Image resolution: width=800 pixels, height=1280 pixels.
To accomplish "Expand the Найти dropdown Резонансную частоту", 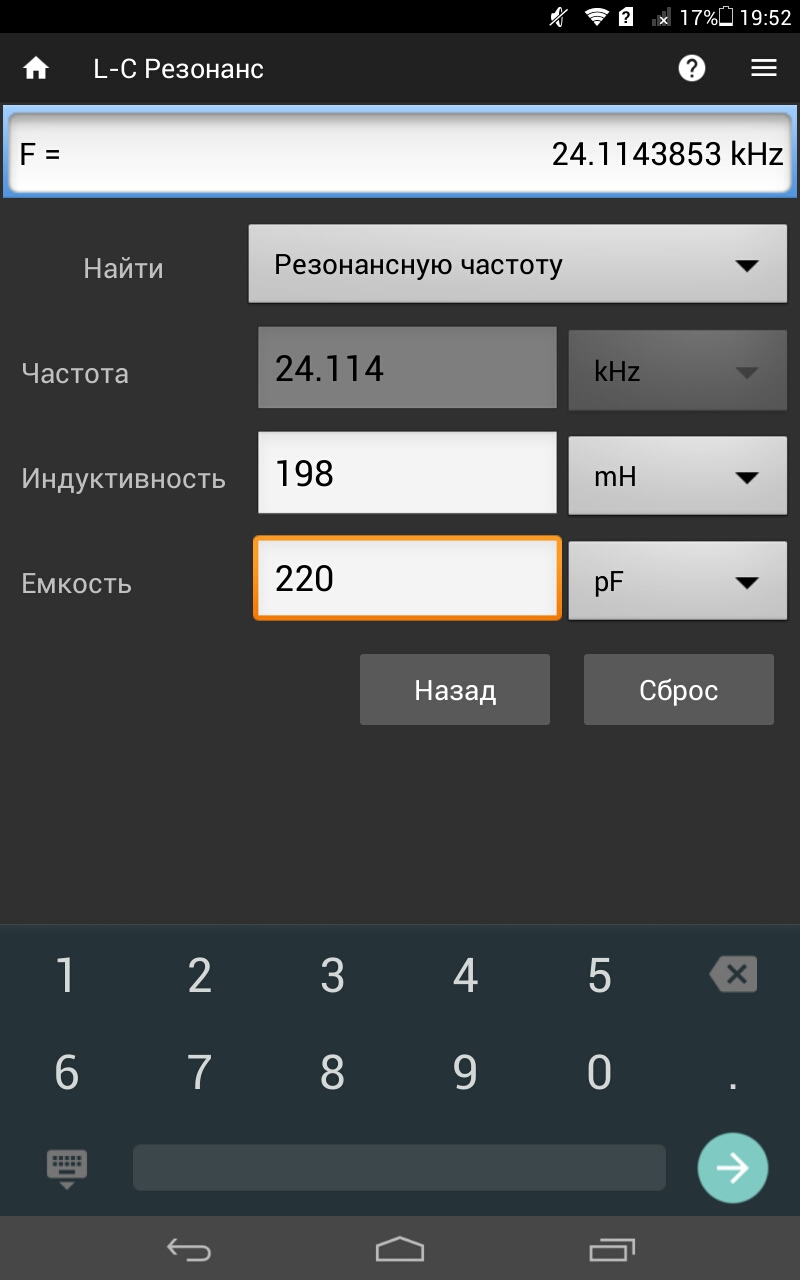I will [517, 265].
